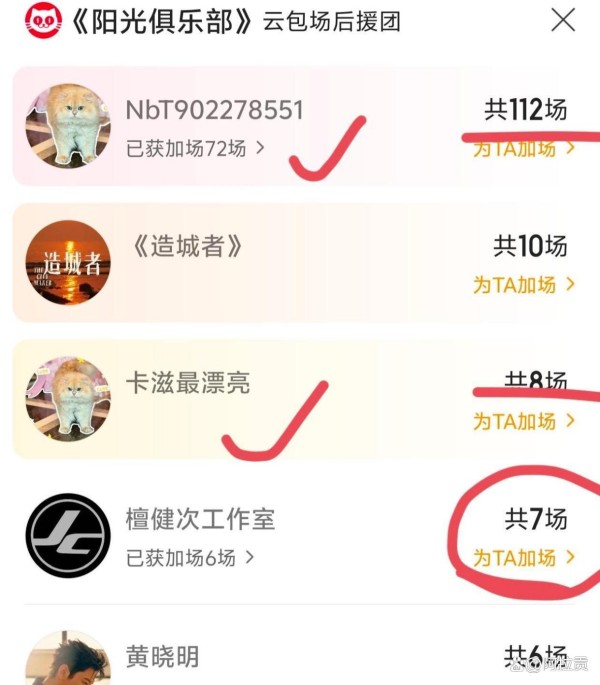This screenshot has width=600, height=685.
Task: Add a screening for 檀健次工作室
Action: 524,557
